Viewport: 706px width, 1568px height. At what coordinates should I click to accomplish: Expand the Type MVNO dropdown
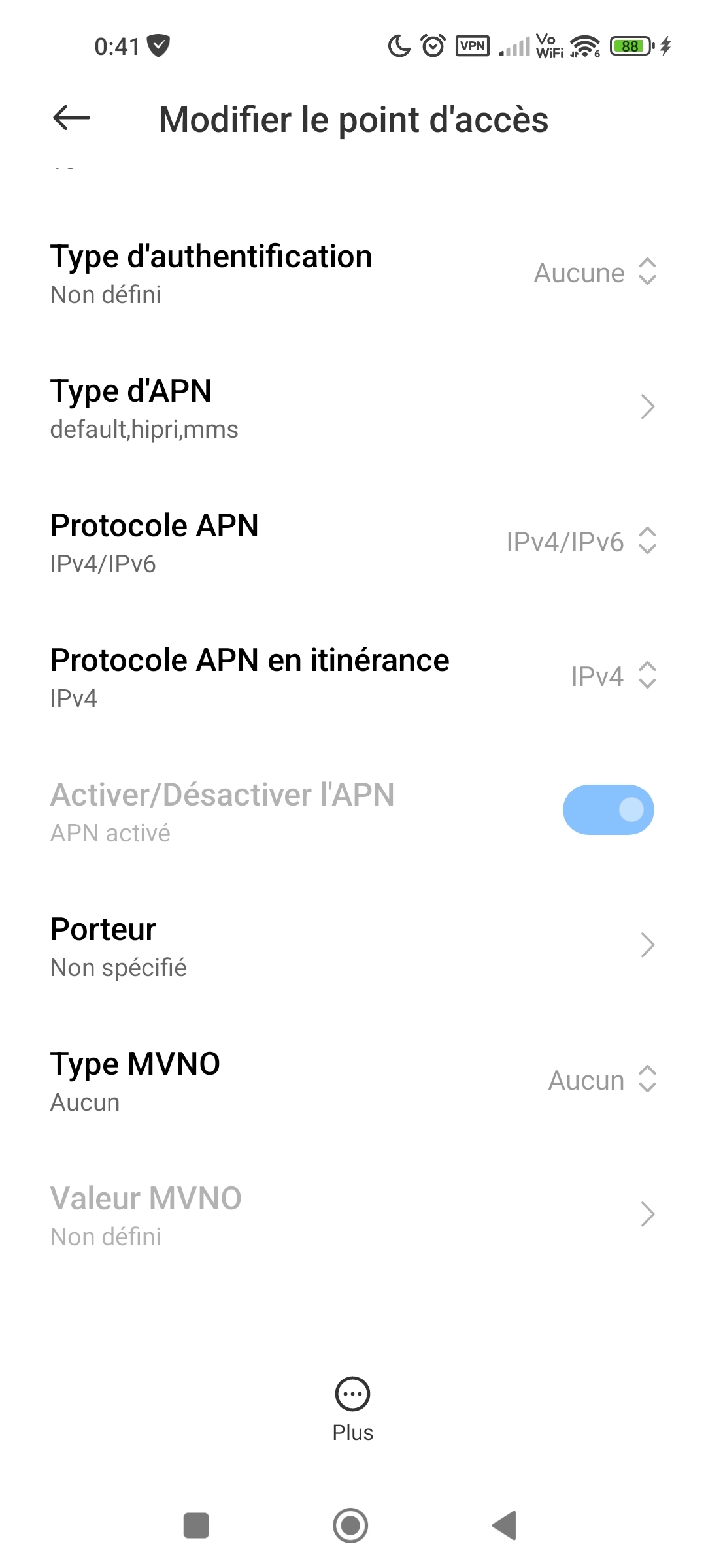pos(601,1080)
